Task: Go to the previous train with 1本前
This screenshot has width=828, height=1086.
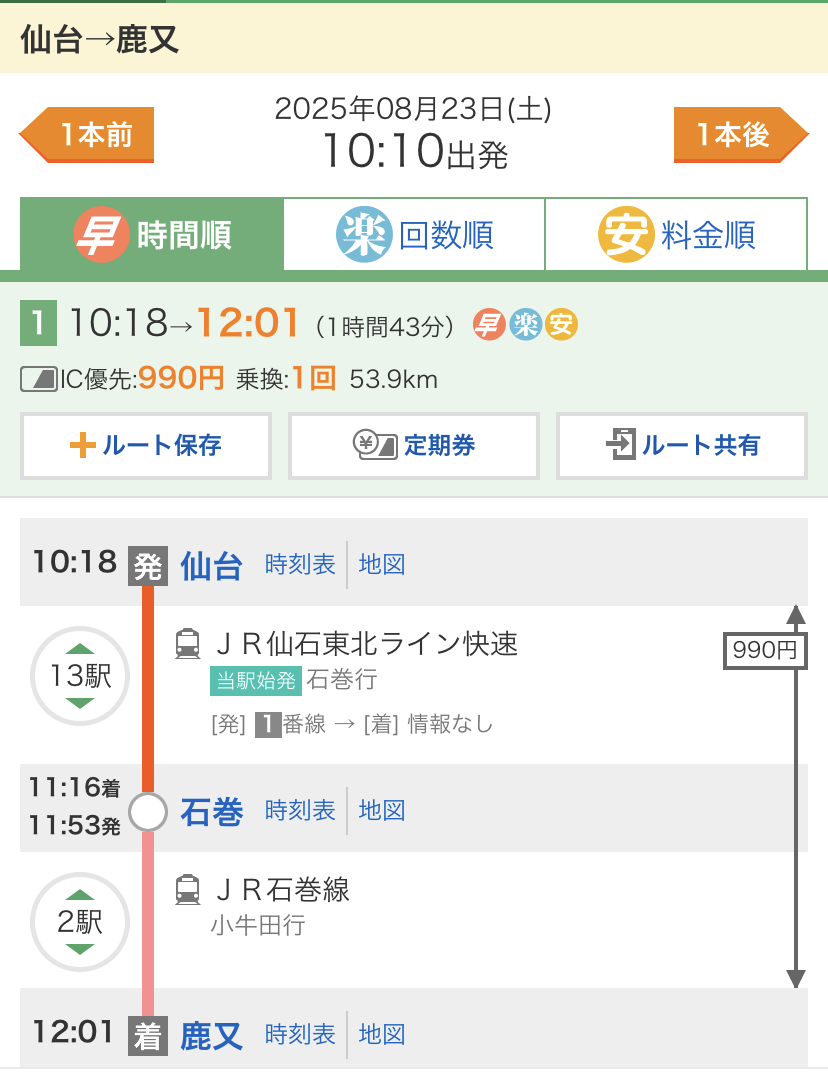Action: (x=88, y=135)
